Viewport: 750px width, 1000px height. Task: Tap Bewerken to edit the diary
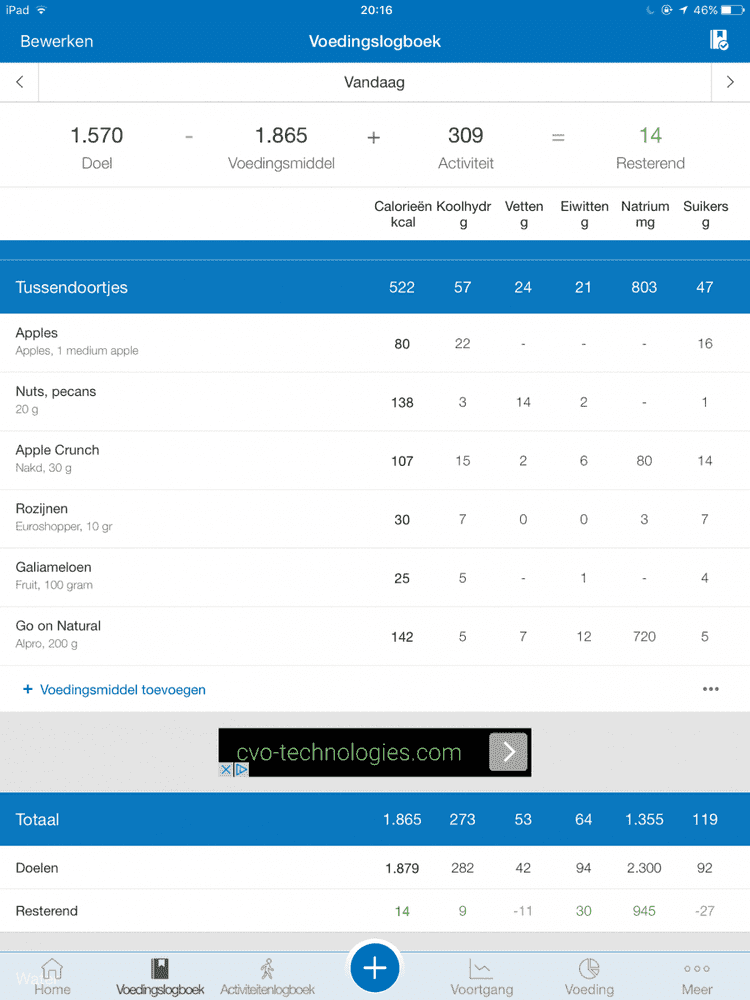pyautogui.click(x=57, y=41)
